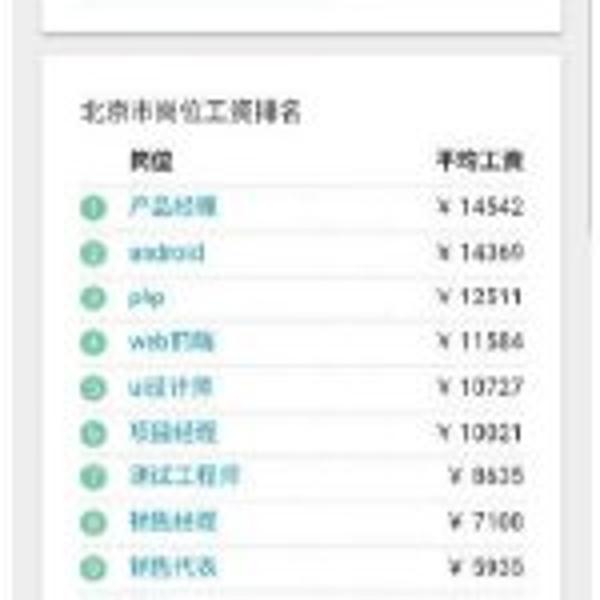
Task: Open the 测试工程师 job link
Action: 183,477
